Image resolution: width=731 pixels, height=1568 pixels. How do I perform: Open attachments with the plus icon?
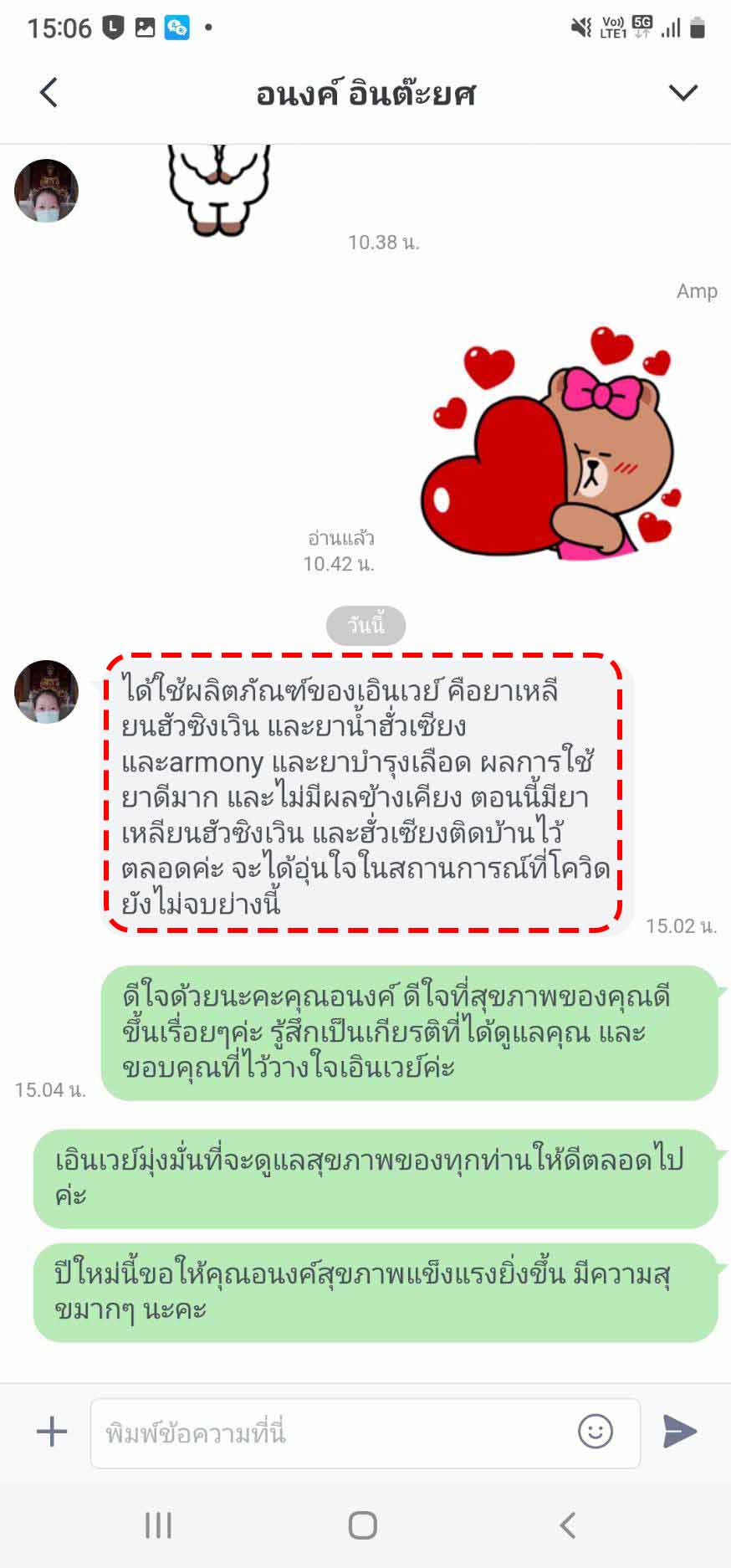[x=52, y=1432]
